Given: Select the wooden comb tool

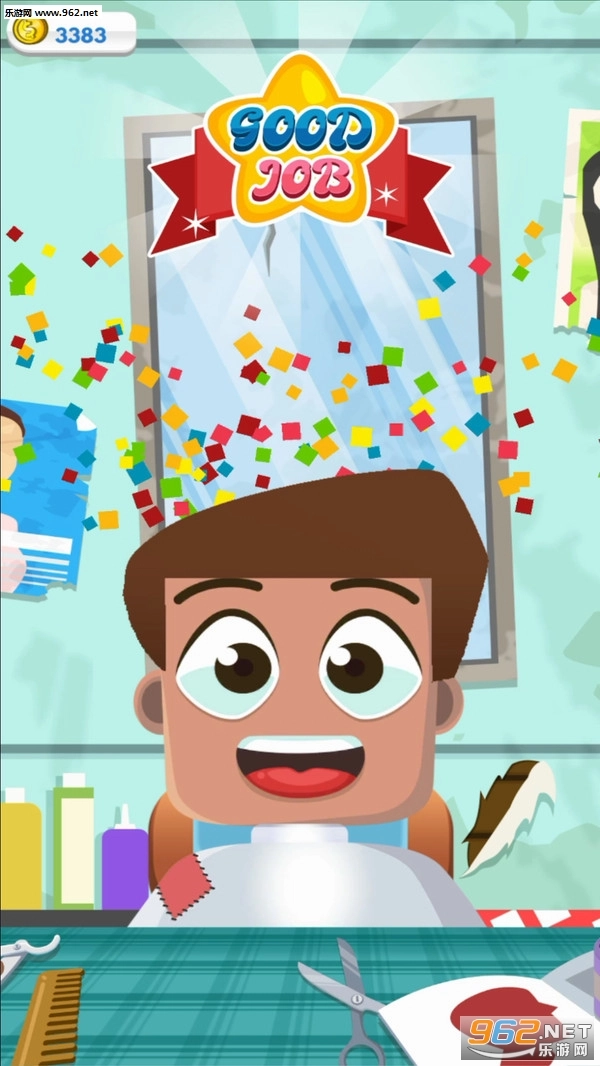Looking at the screenshot, I should click(49, 1017).
